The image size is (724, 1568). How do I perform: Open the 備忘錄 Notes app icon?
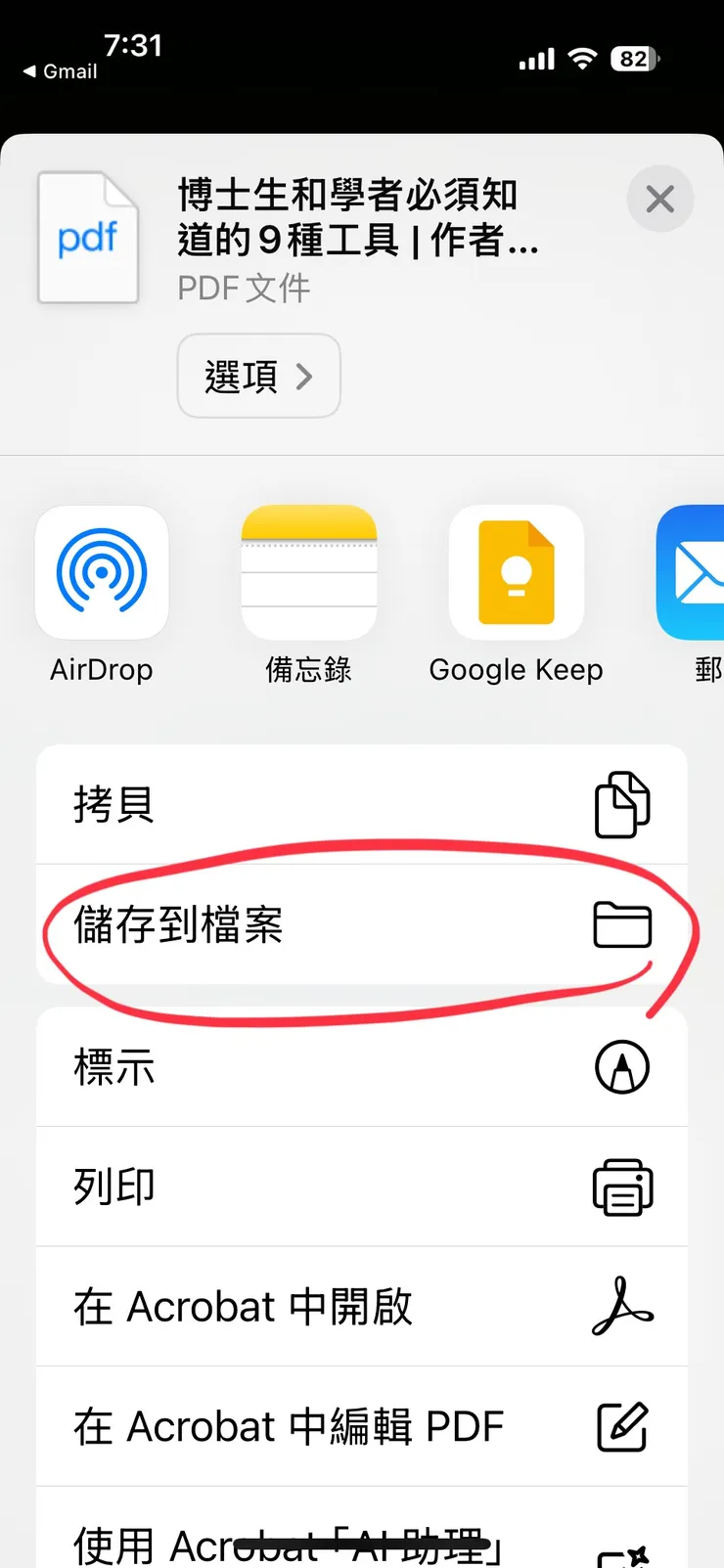tap(309, 572)
